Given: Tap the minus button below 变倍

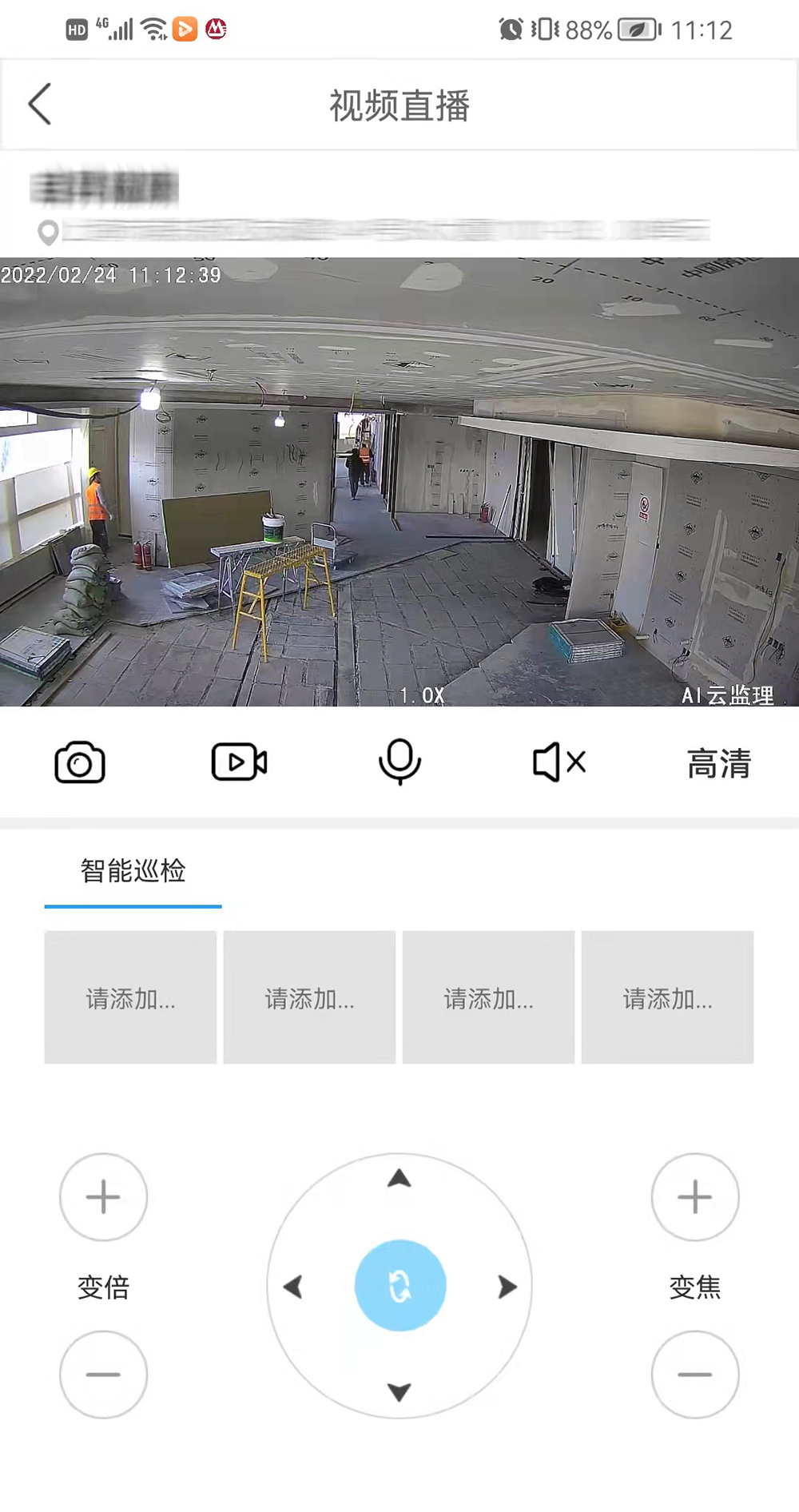Looking at the screenshot, I should pos(103,1375).
